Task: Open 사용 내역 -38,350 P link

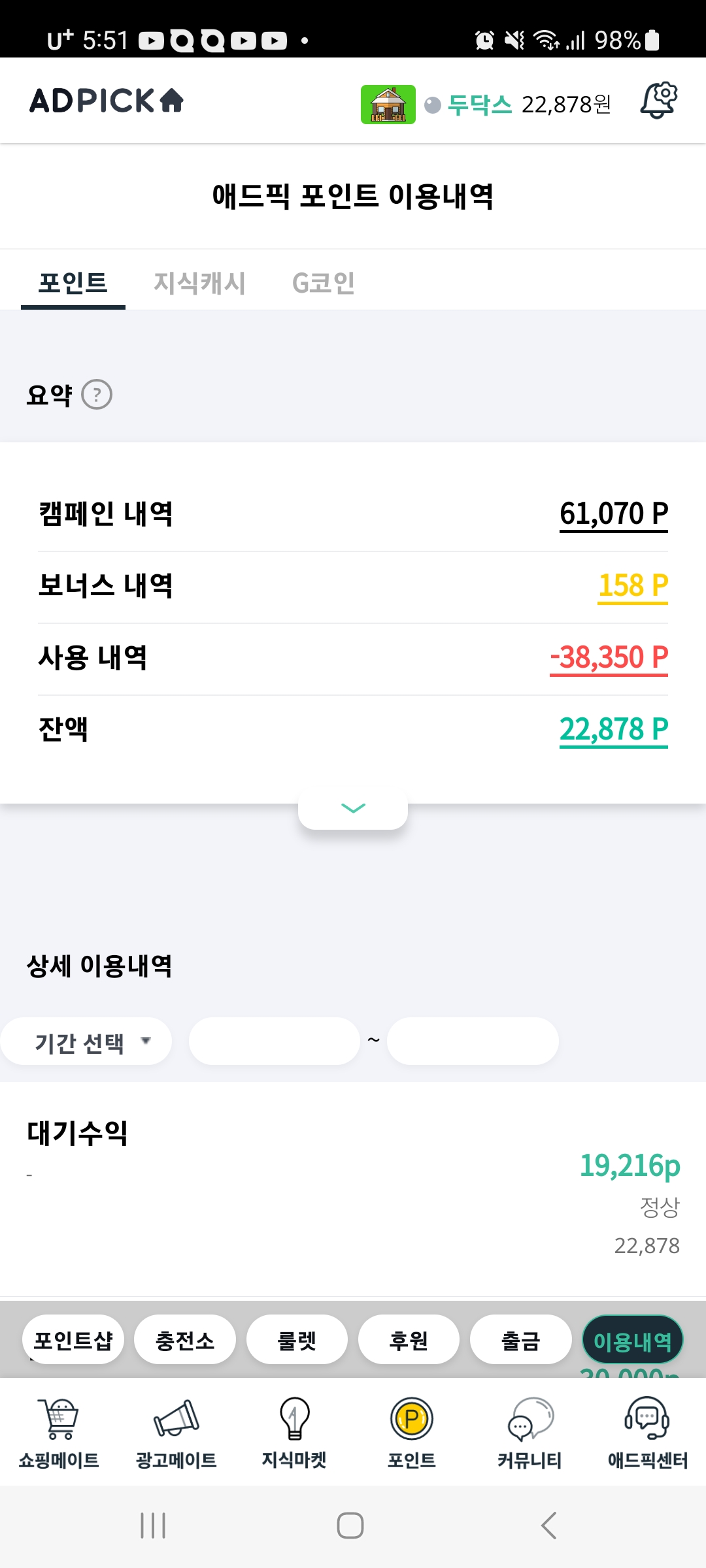Action: click(x=609, y=658)
